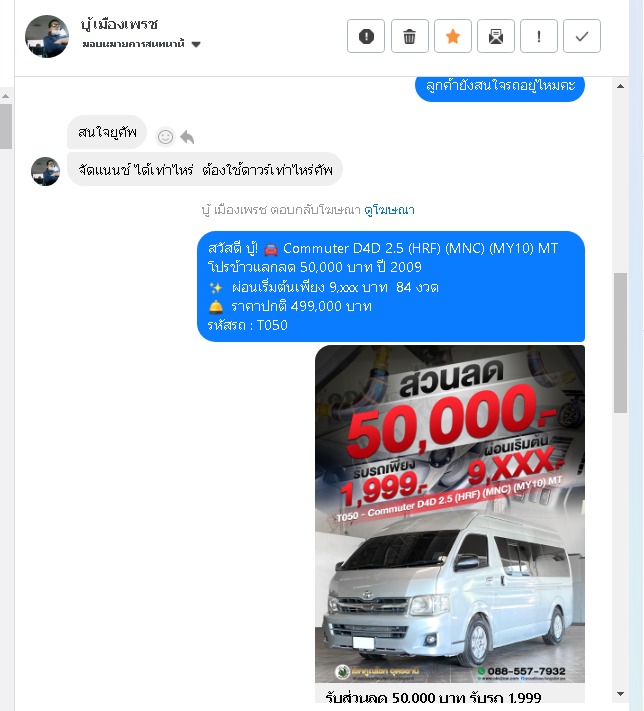Mark conversation done with checkmark icon
Screen dimensions: 644x711
(x=582, y=37)
